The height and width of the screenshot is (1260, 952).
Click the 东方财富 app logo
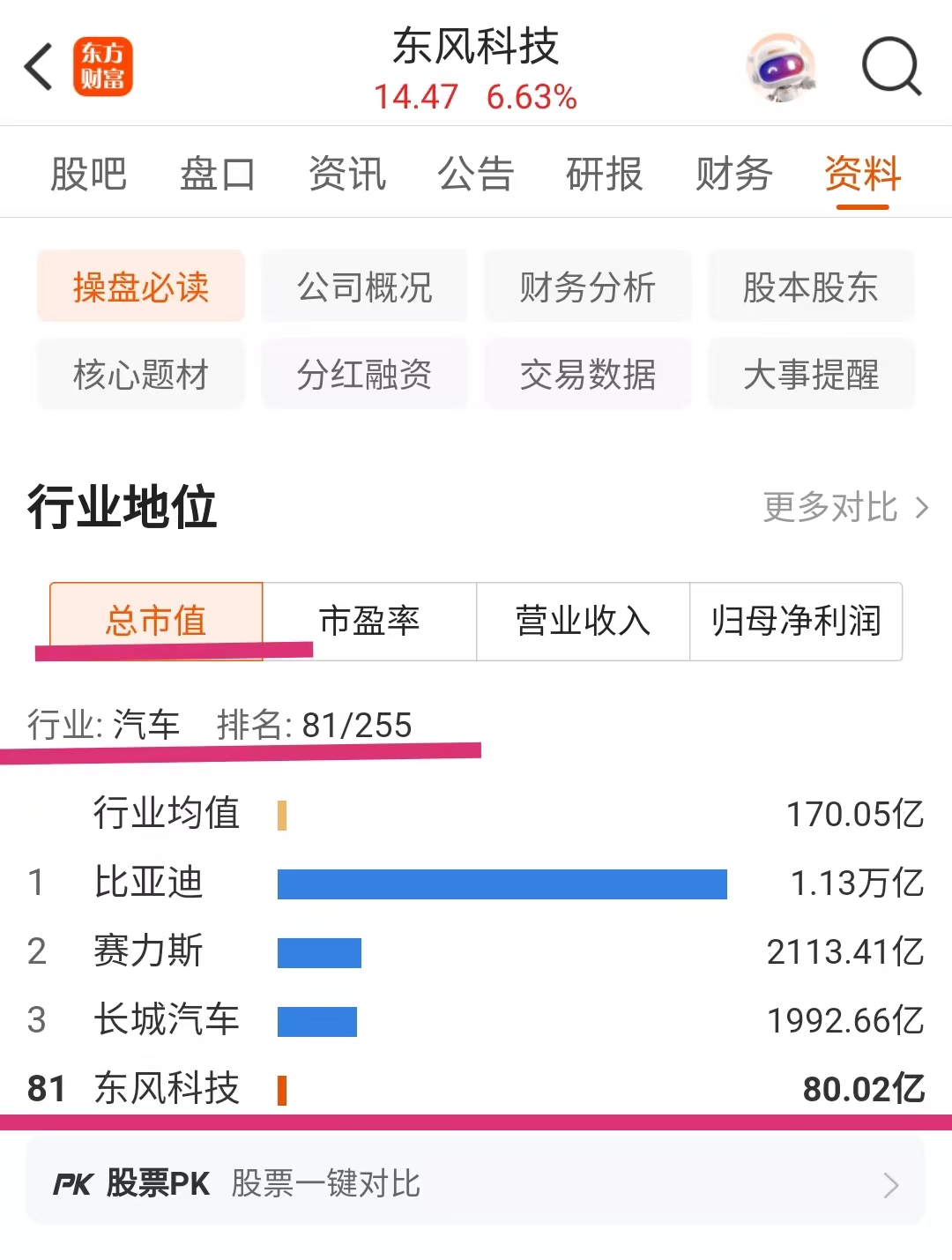[103, 66]
